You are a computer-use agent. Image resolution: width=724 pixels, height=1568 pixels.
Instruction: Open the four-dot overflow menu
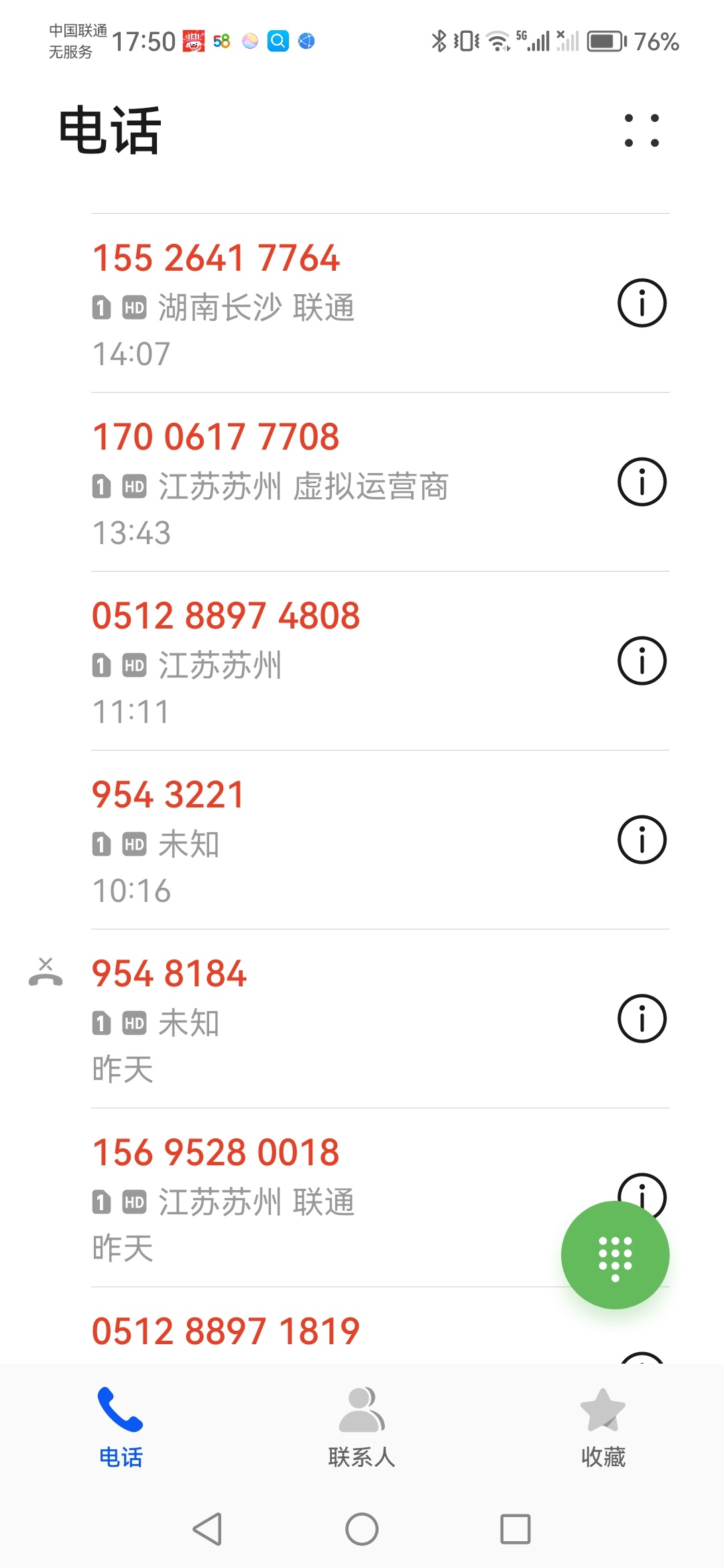coord(642,130)
